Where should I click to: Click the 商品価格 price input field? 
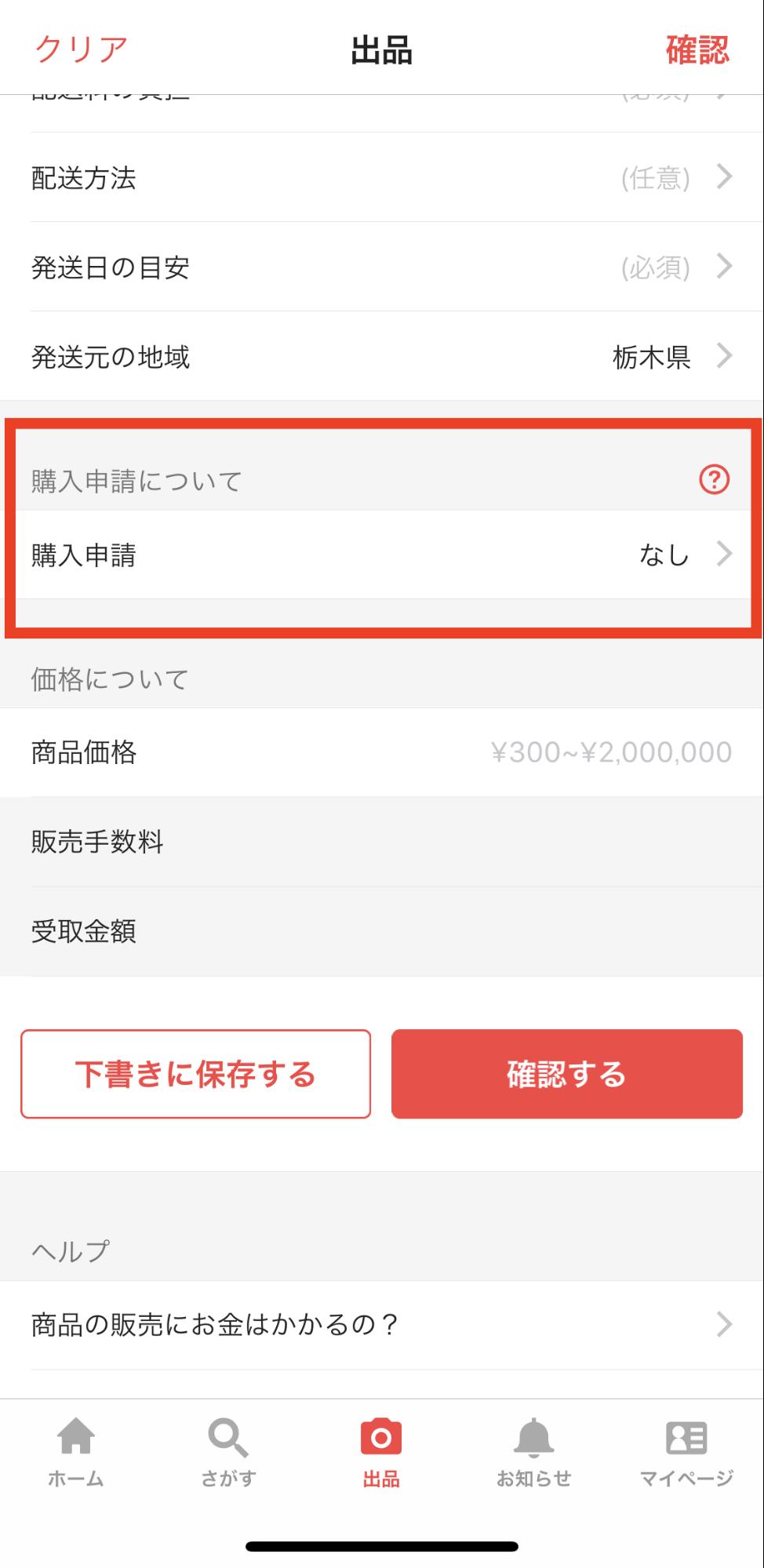click(382, 752)
